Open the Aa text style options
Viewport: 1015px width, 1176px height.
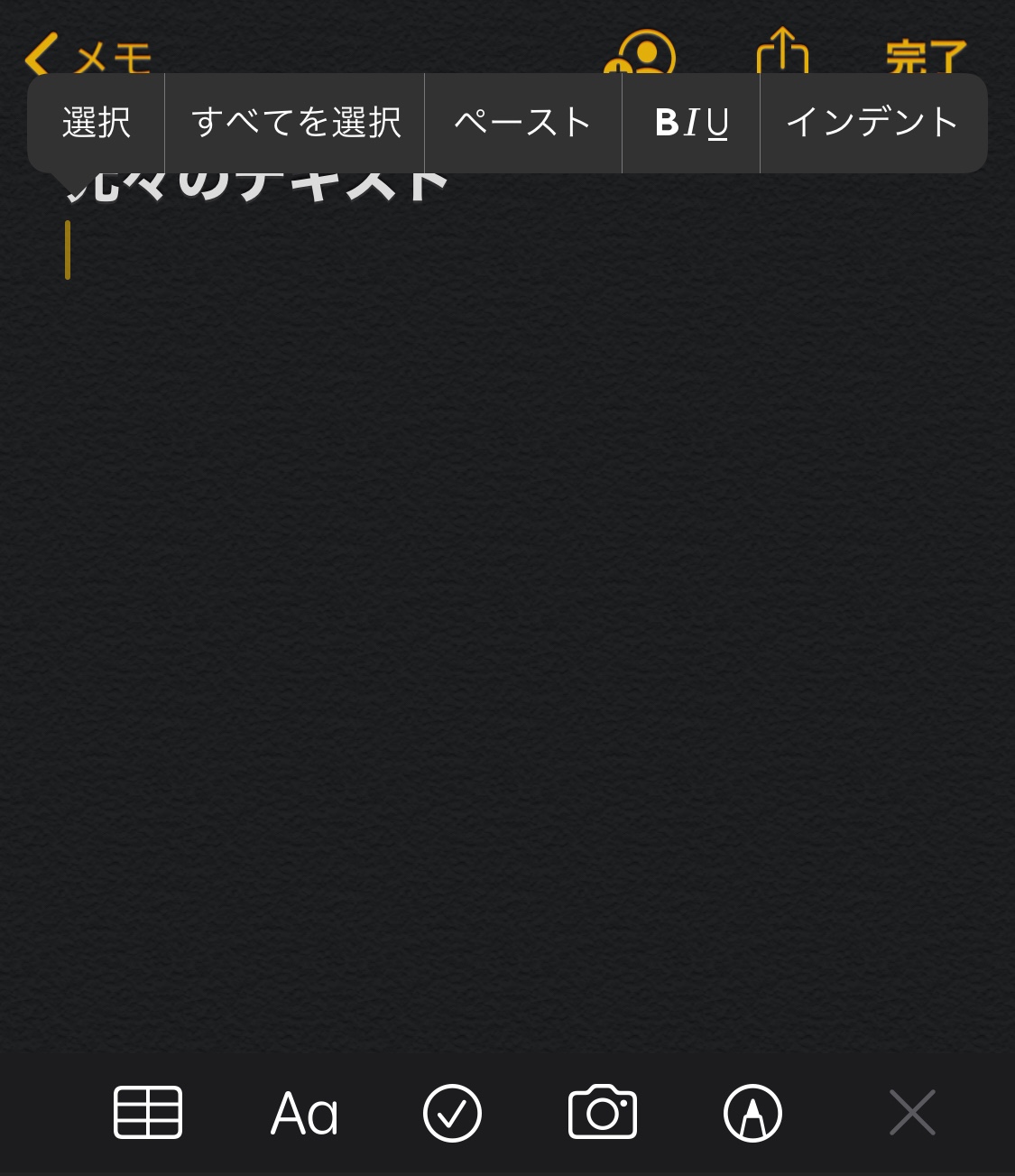click(305, 1114)
